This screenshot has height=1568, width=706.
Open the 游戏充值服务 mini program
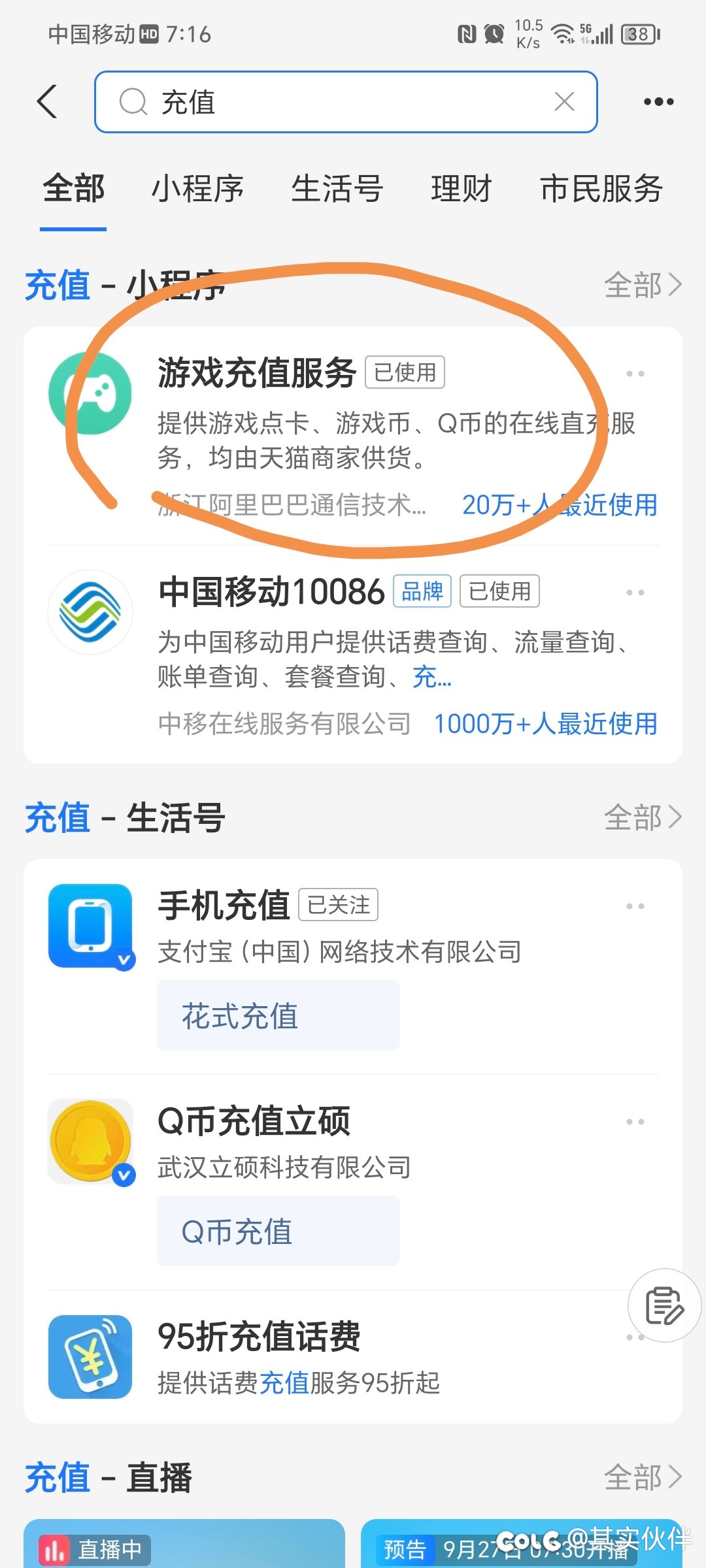pos(256,374)
